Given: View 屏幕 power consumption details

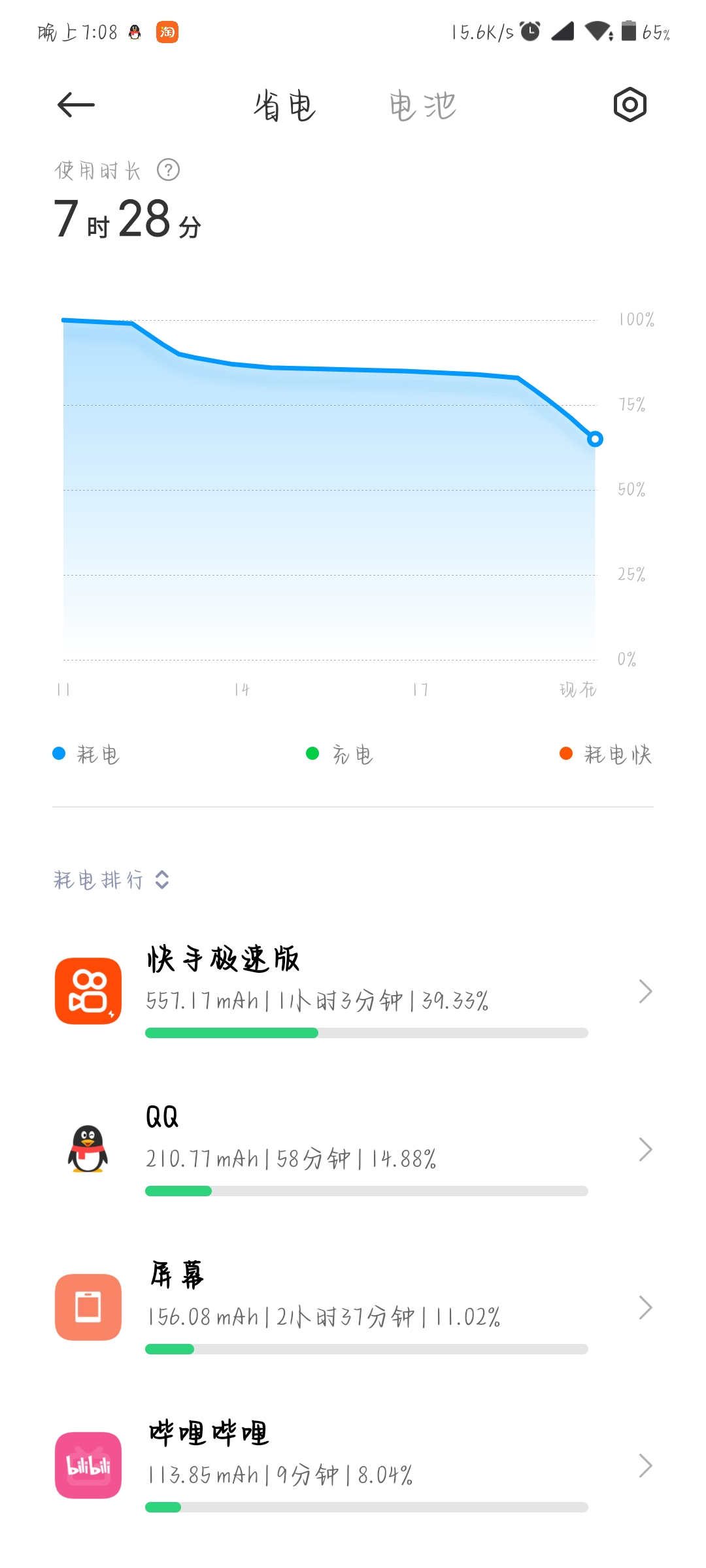Looking at the screenshot, I should (353, 1308).
